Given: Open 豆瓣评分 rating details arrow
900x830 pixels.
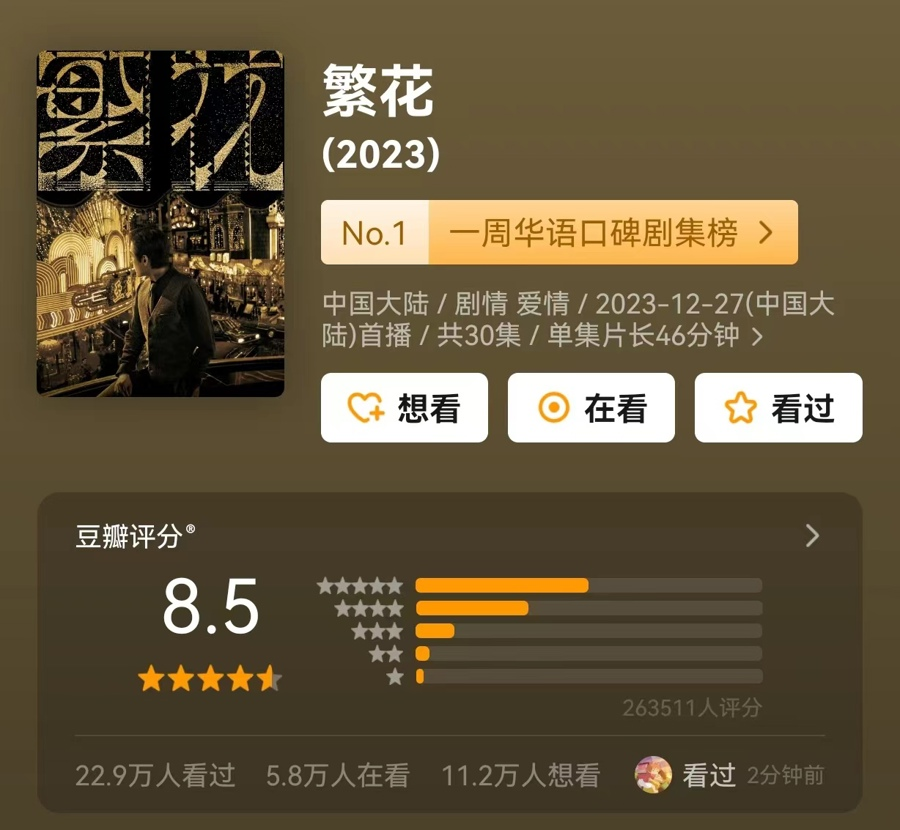Looking at the screenshot, I should pos(812,536).
